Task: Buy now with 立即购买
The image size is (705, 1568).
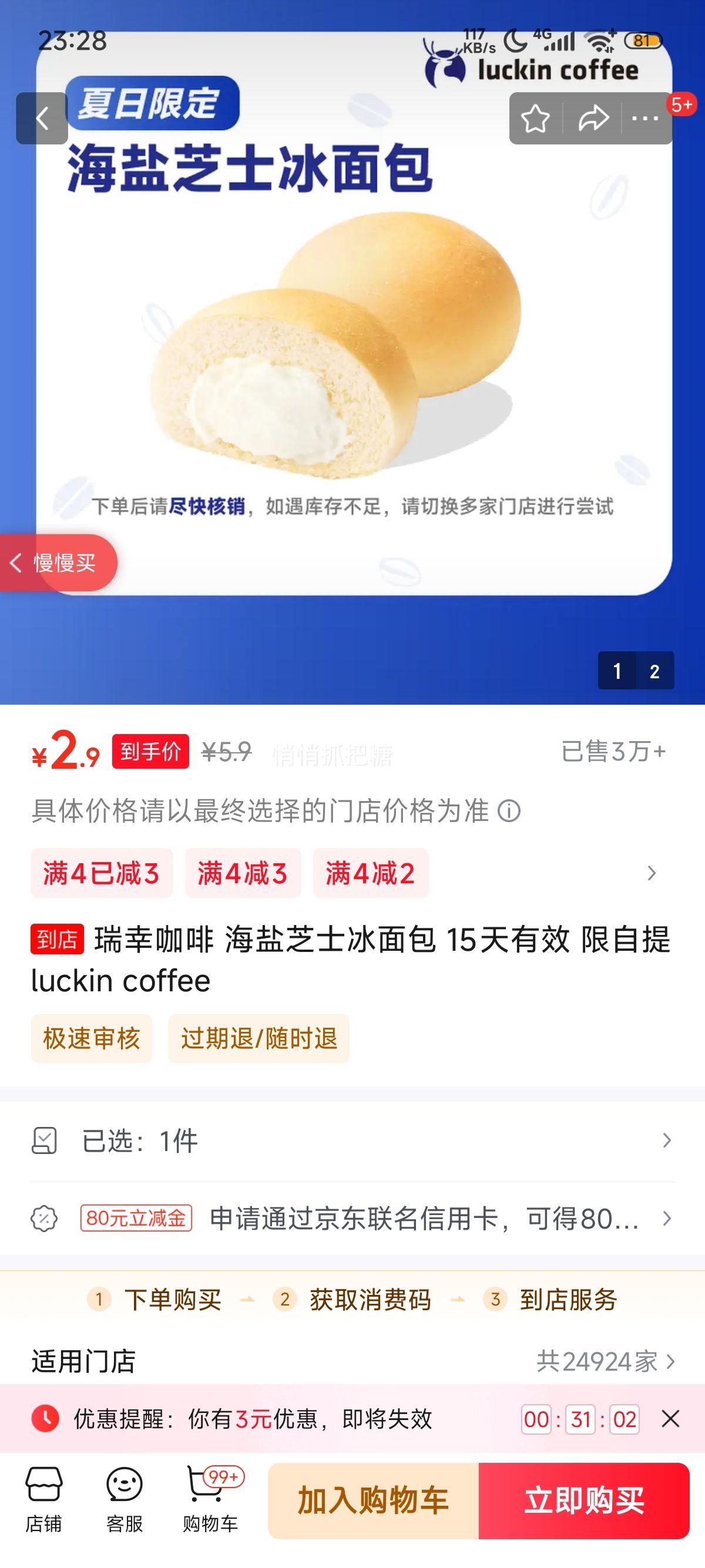Action: (584, 1500)
